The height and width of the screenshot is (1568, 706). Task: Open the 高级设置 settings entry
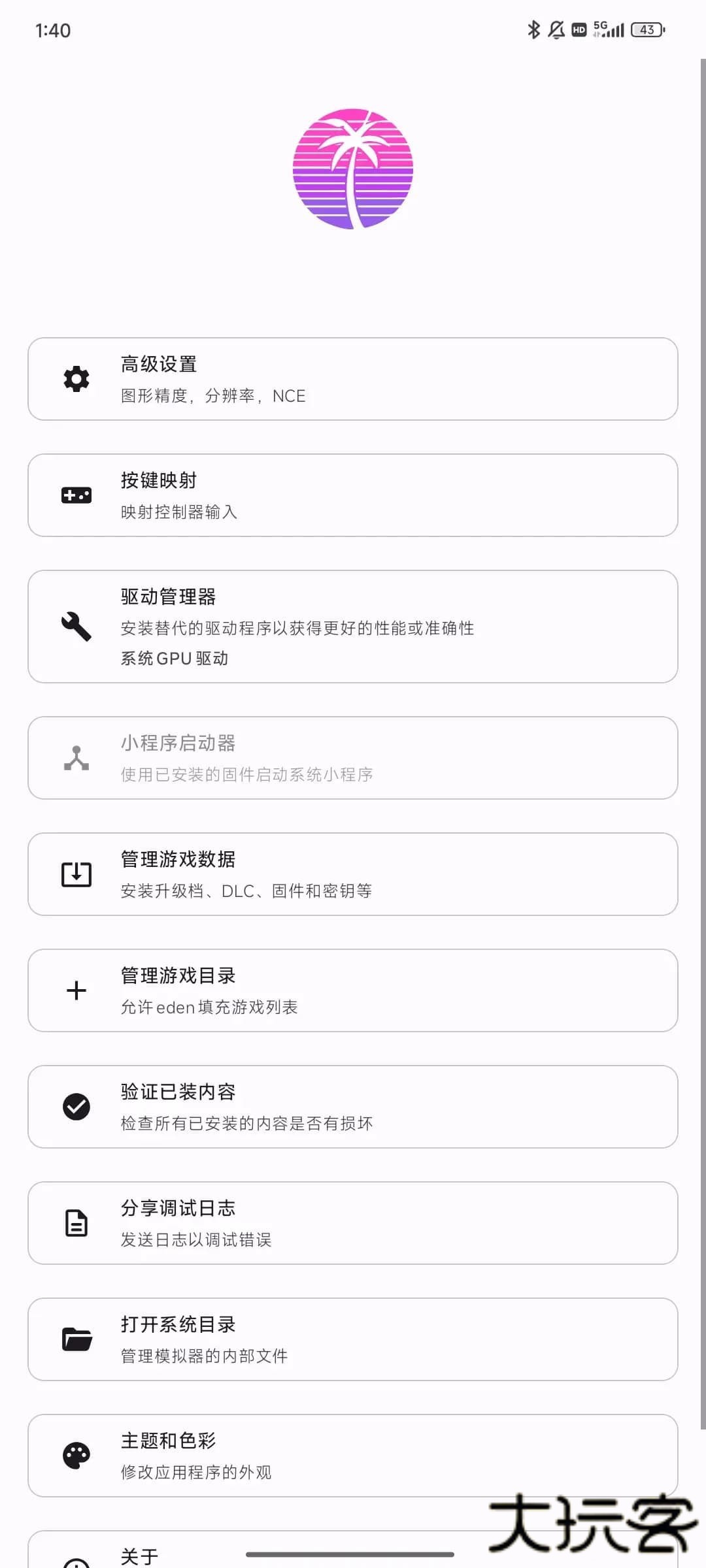[x=353, y=379]
